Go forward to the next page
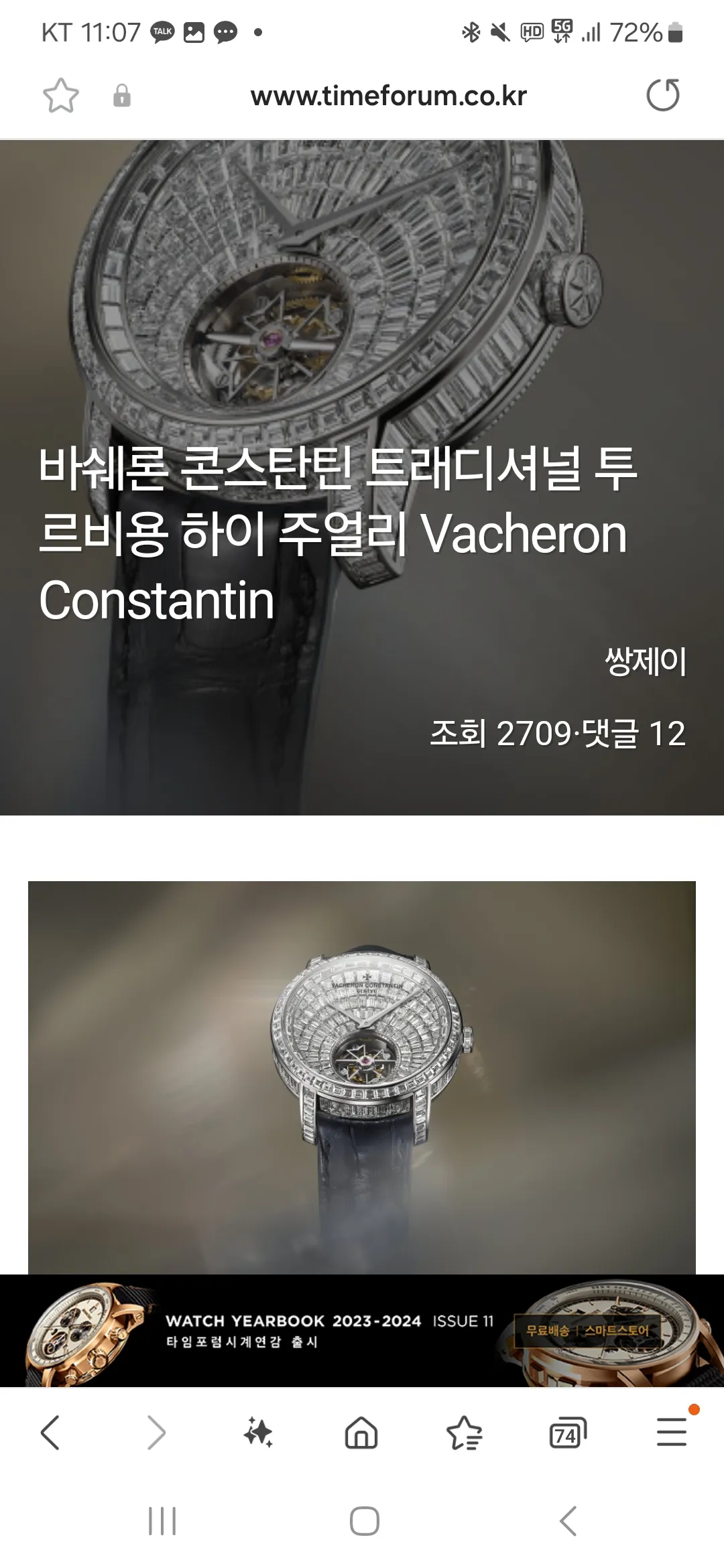The height and width of the screenshot is (1568, 724). (x=156, y=1433)
